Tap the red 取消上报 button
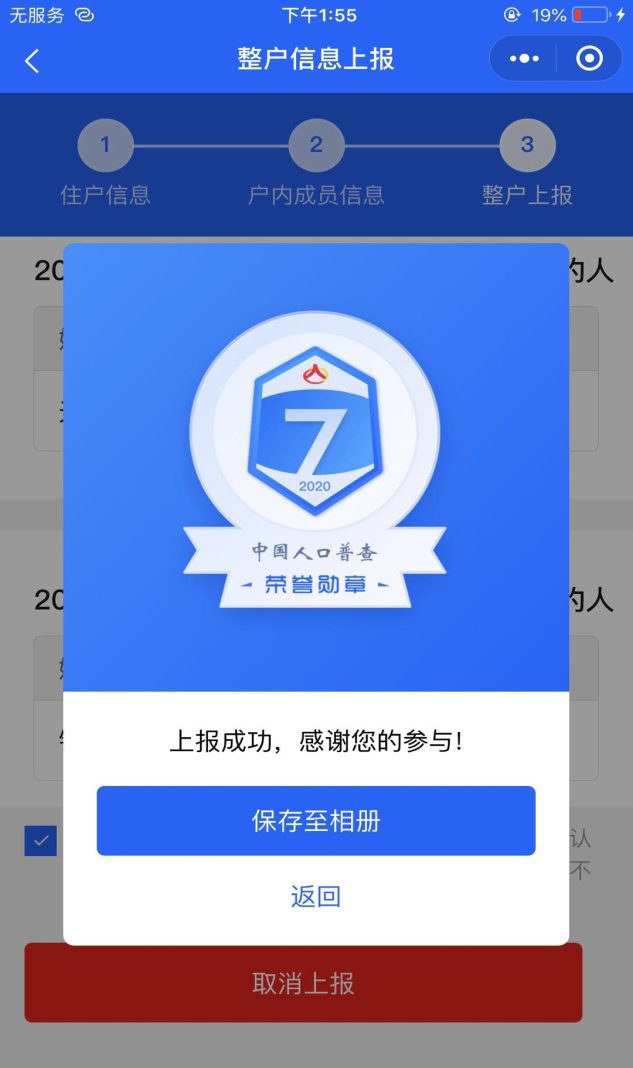Screen dimensions: 633x1068 (303, 982)
